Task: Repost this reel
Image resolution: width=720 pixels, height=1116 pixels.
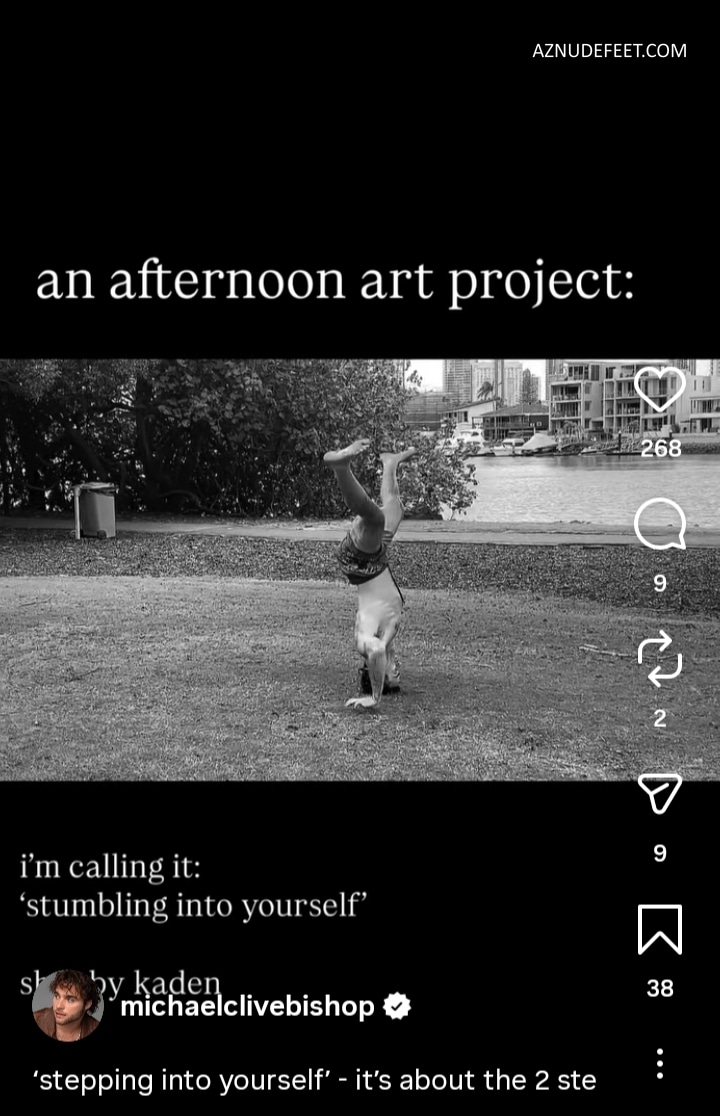Action: 660,660
